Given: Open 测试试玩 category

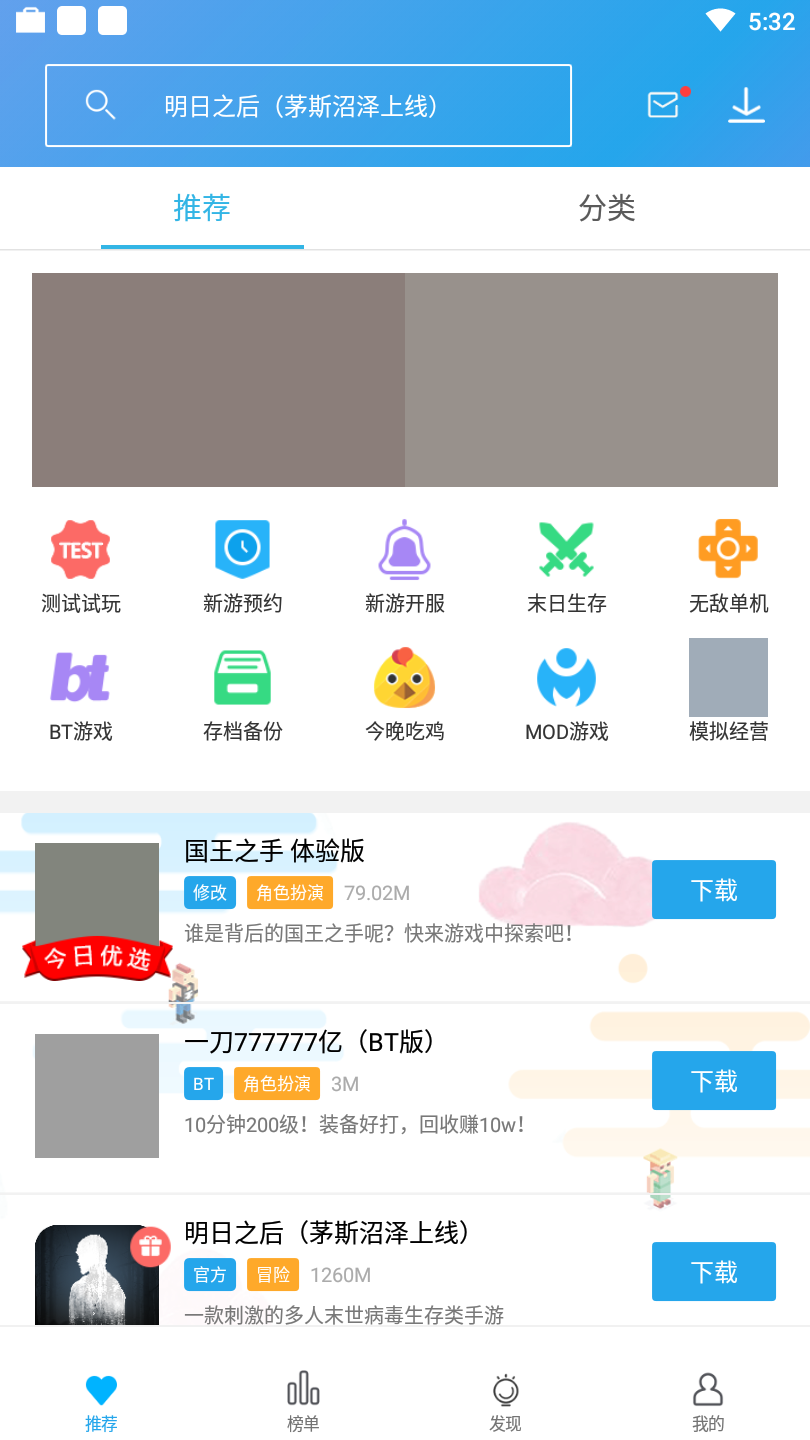Looking at the screenshot, I should pos(81,566).
